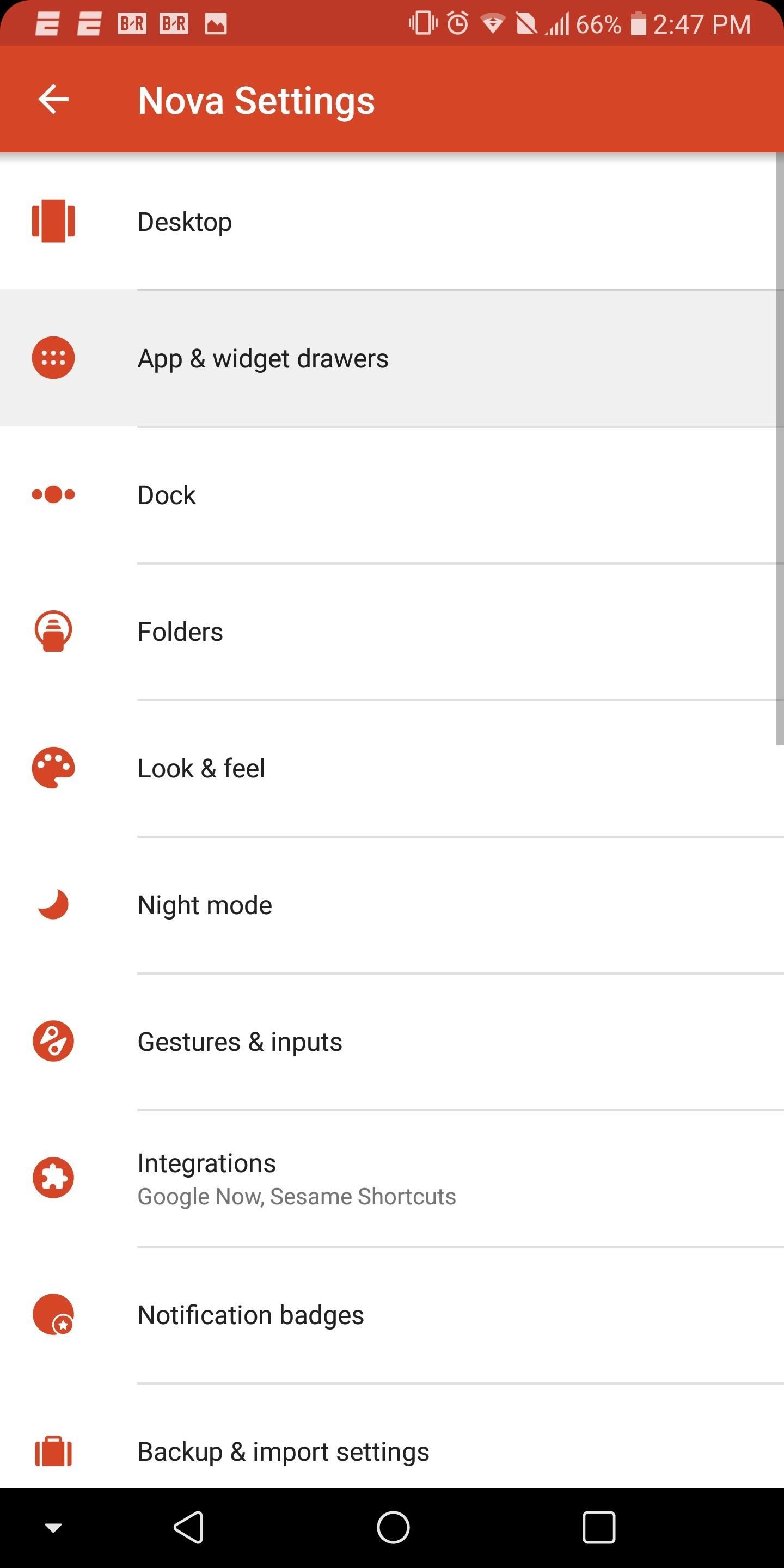This screenshot has width=784, height=1568.
Task: Open App & widget drawers settings
Action: [392, 359]
